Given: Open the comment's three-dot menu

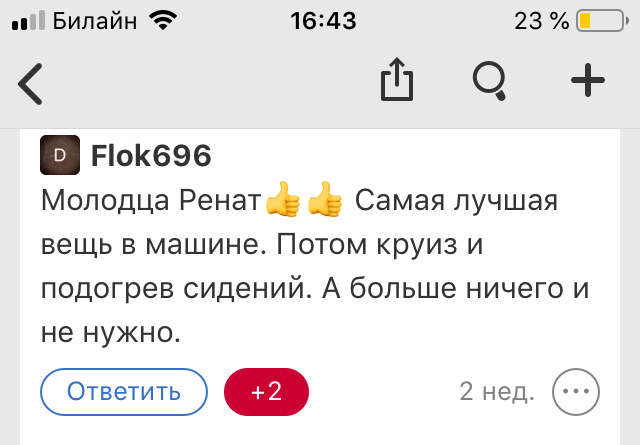Looking at the screenshot, I should (x=577, y=391).
